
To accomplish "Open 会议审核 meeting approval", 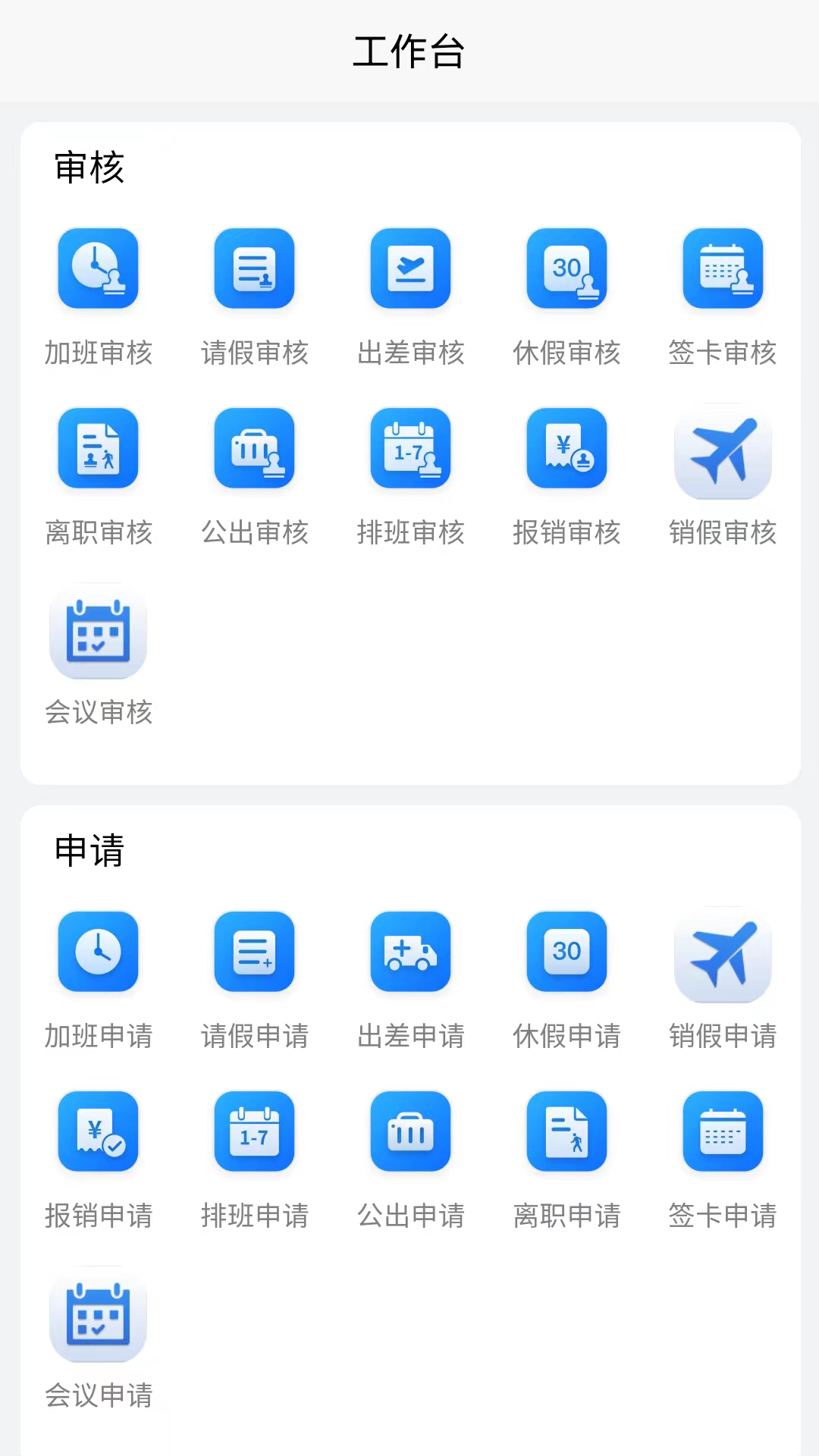I will [98, 631].
